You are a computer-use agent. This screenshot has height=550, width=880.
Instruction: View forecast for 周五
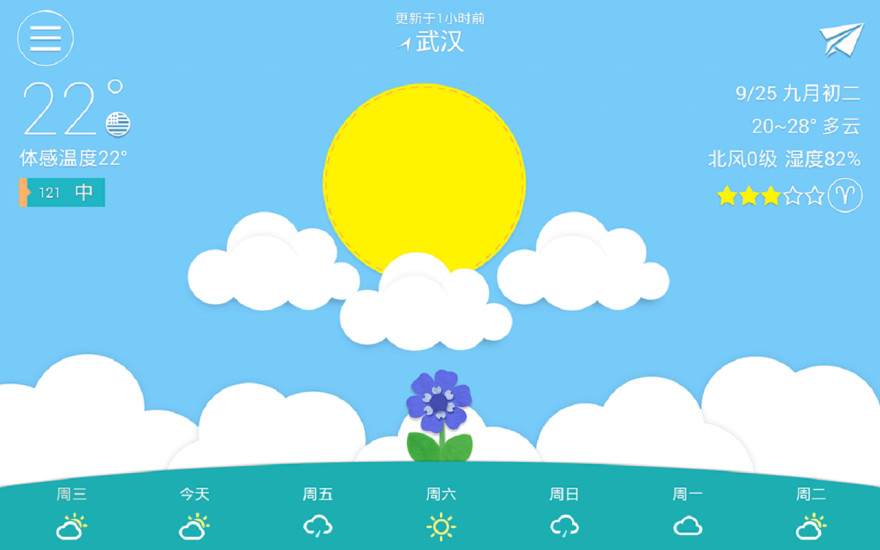(317, 513)
